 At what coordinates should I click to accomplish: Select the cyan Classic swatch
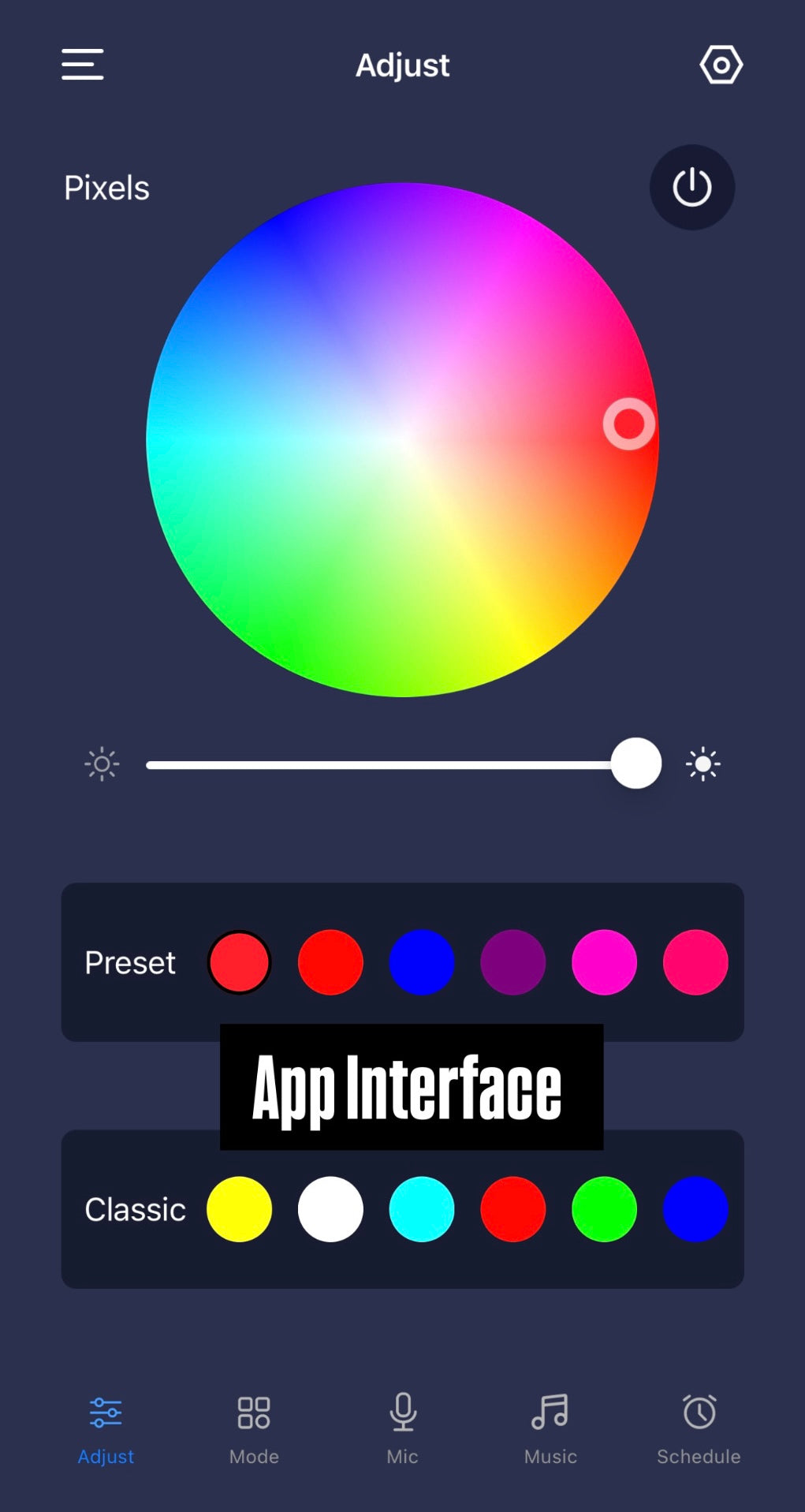[422, 1209]
